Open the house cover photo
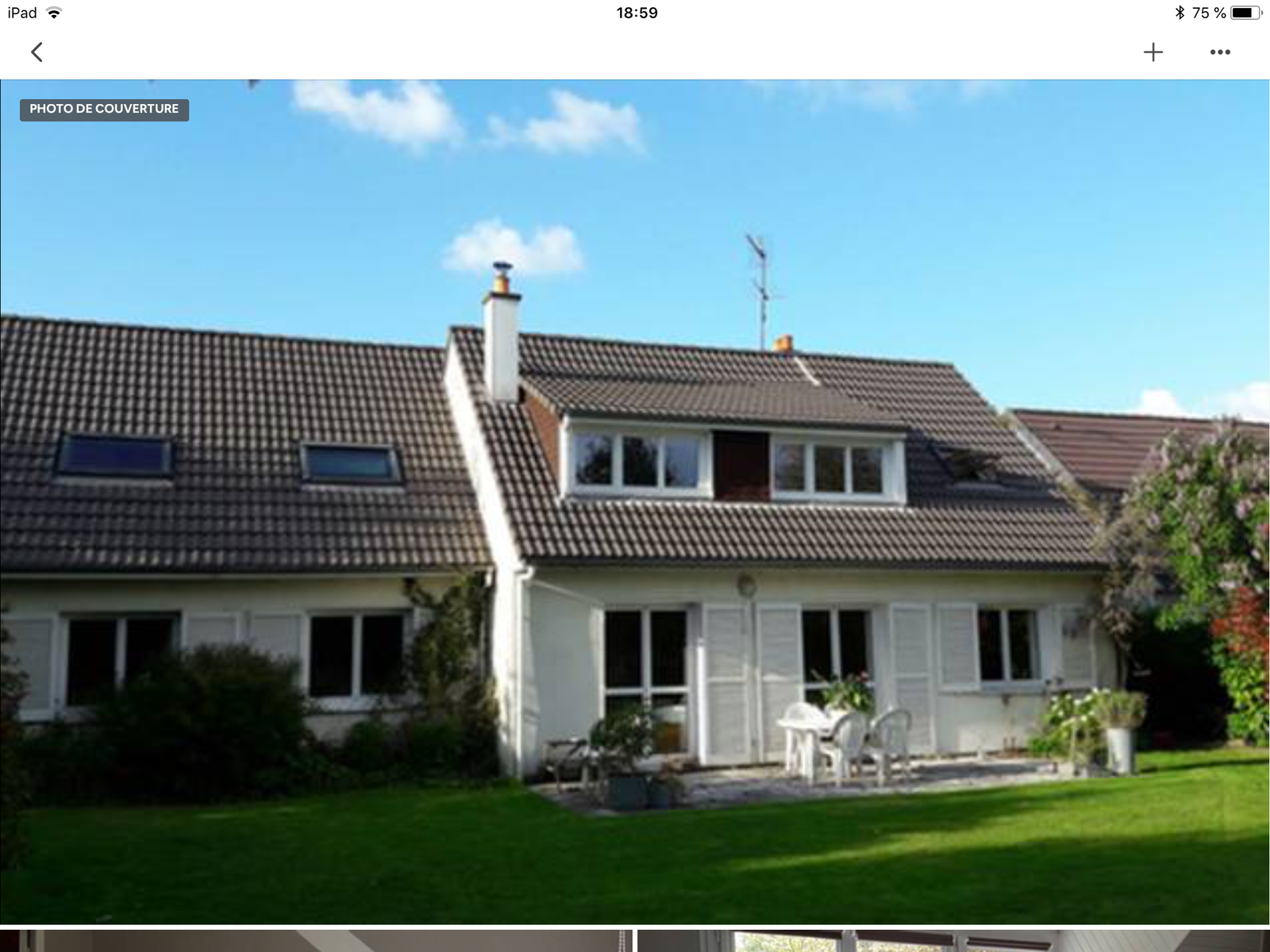 tap(635, 501)
